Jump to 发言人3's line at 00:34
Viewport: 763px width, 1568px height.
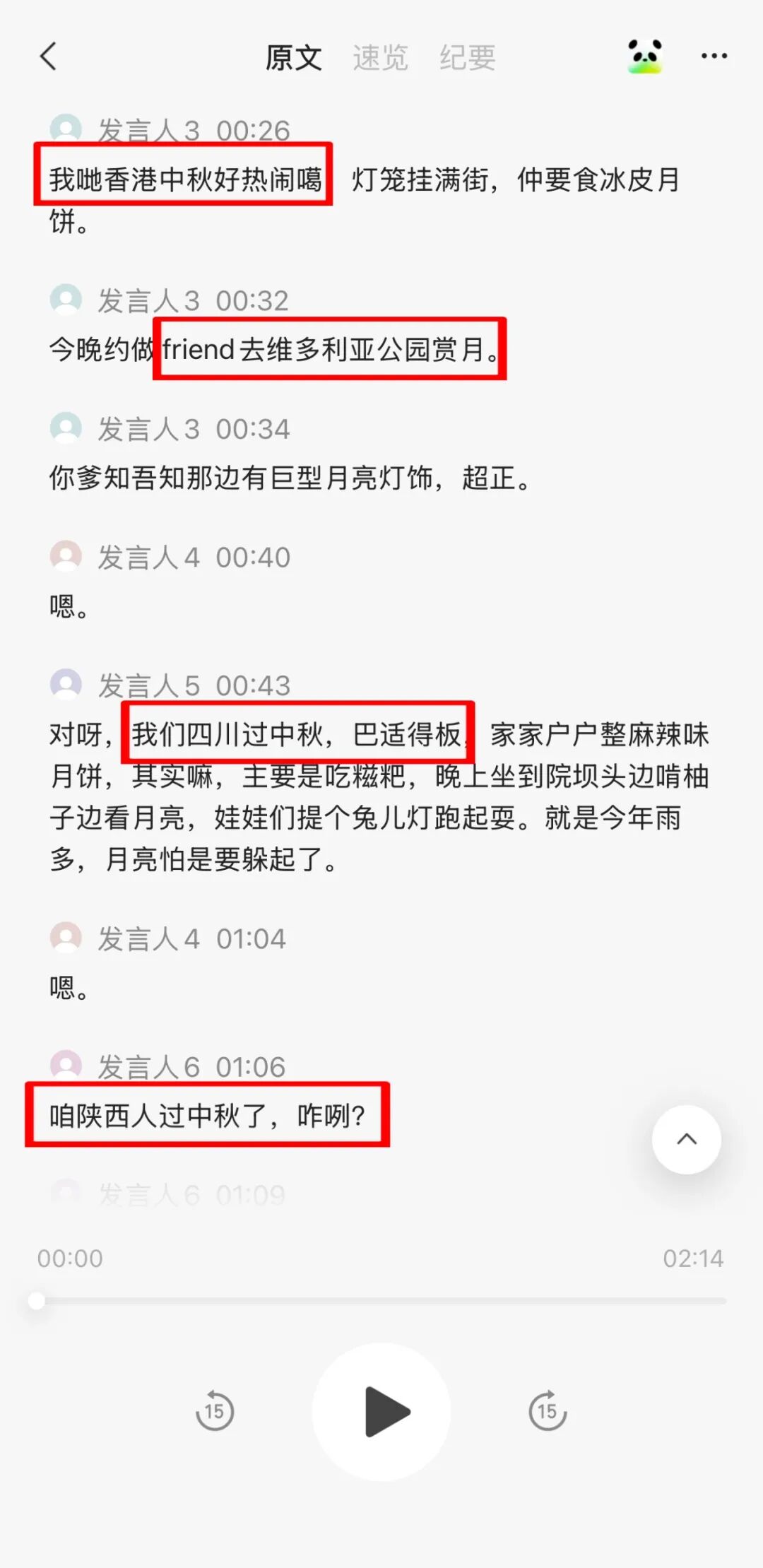tap(290, 478)
